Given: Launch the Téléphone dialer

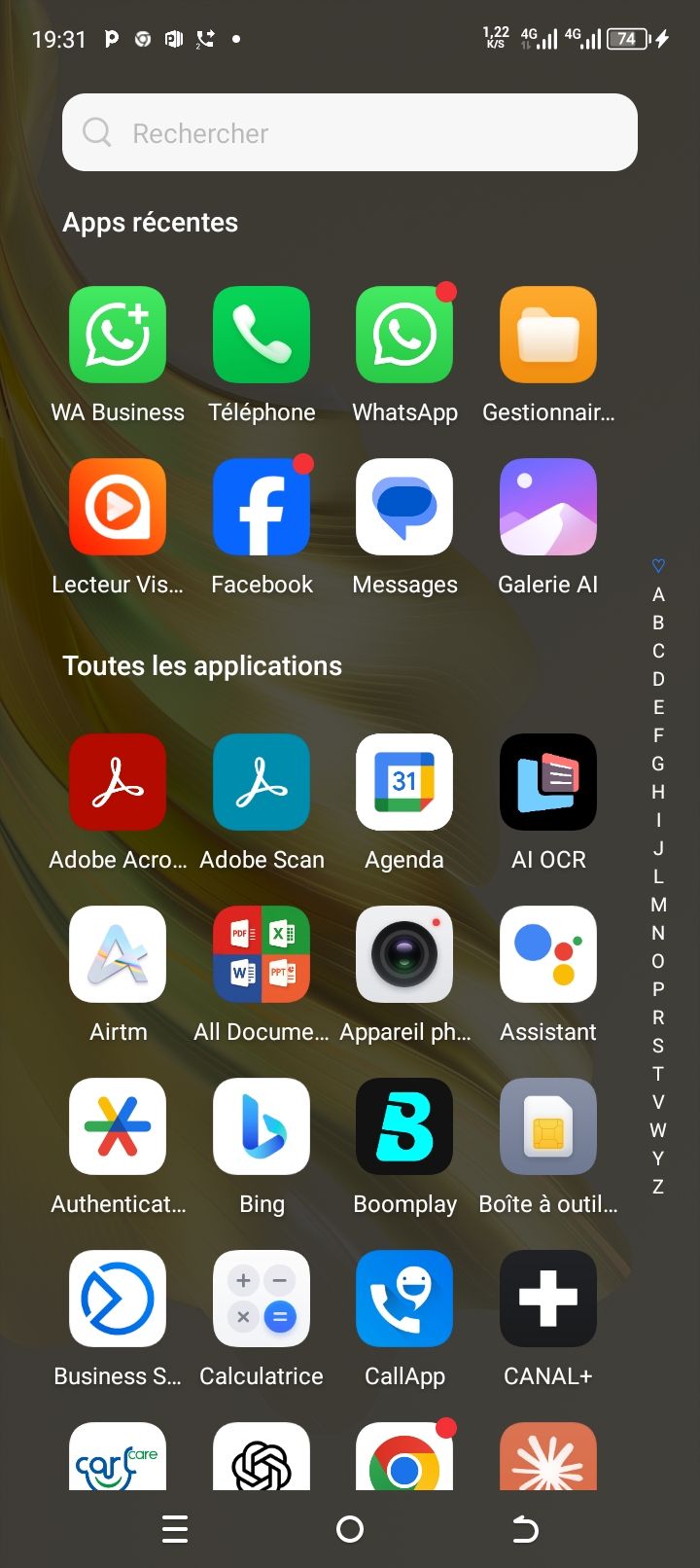Looking at the screenshot, I should click(262, 335).
